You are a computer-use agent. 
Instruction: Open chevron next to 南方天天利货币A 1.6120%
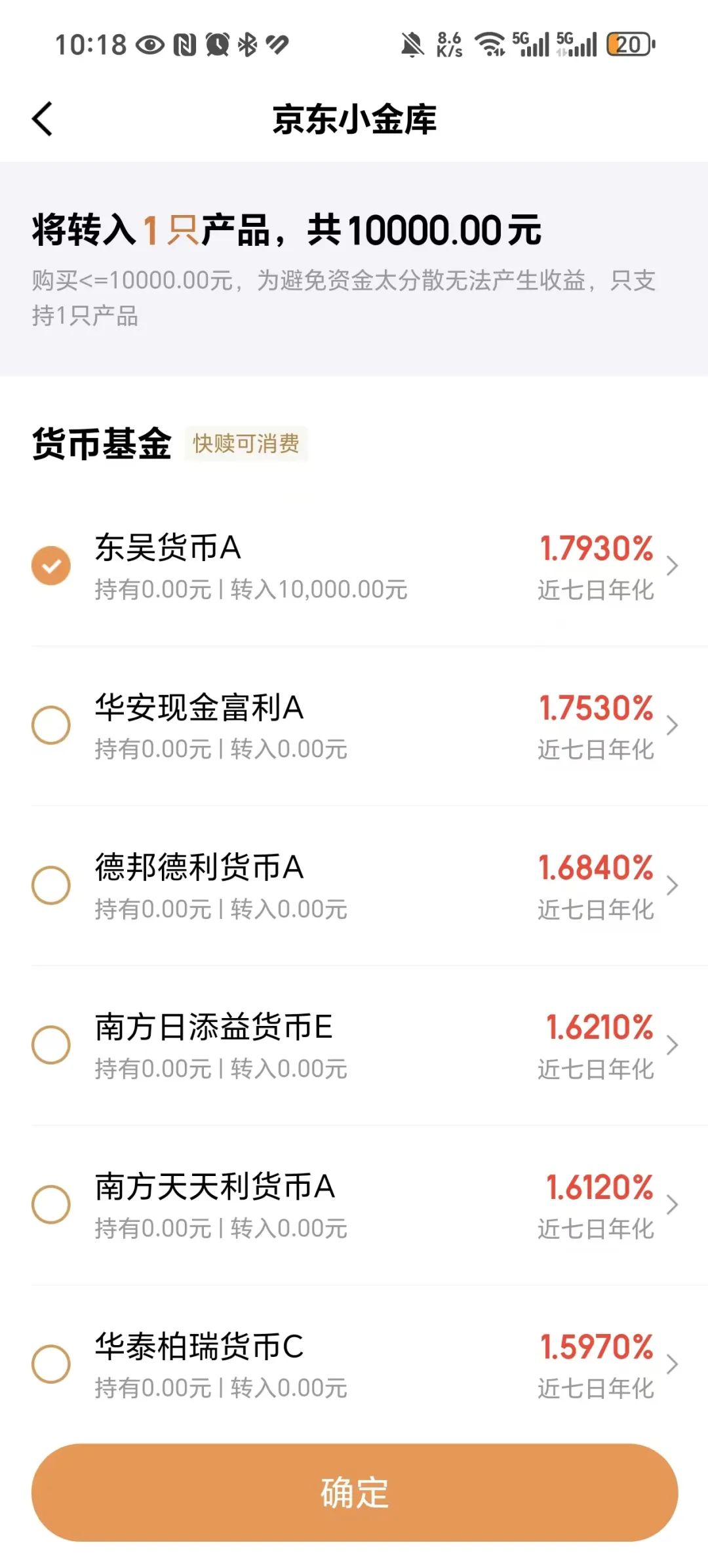coord(672,1205)
